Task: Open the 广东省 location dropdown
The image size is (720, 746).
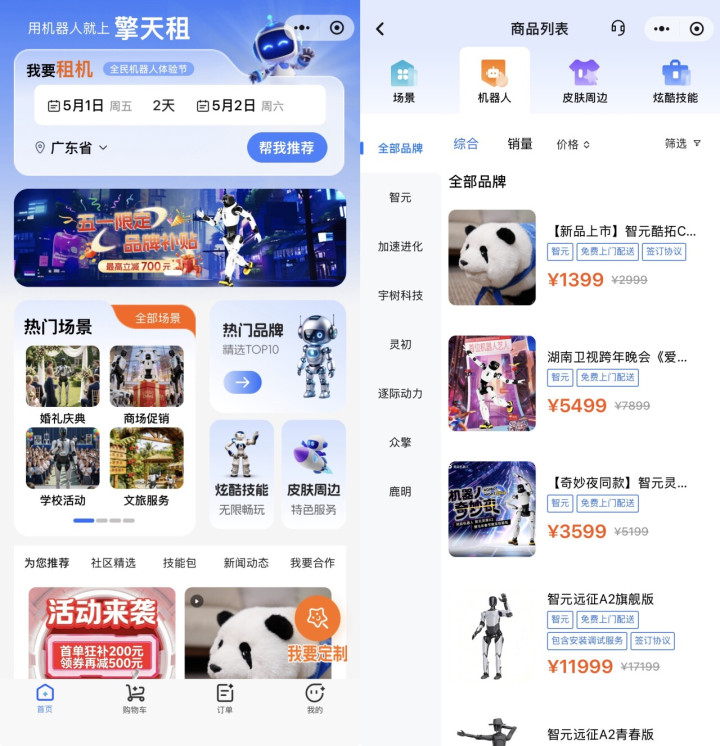Action: click(x=72, y=148)
